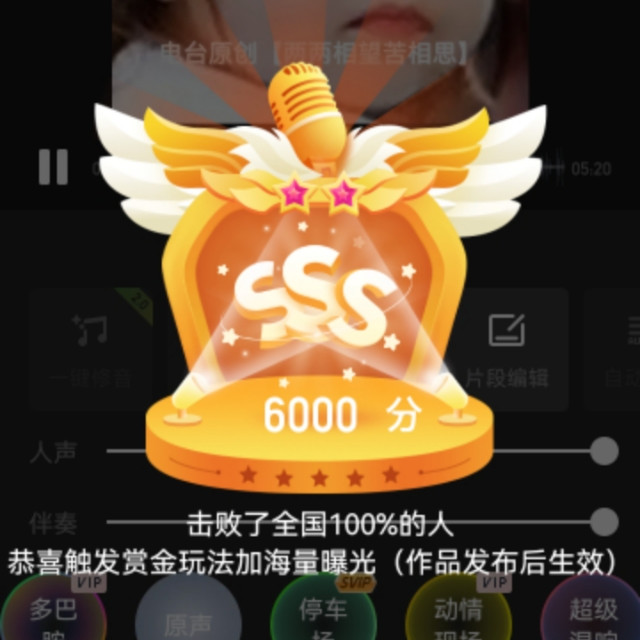Pause the recording playback
640x640 pixels.
[53, 167]
